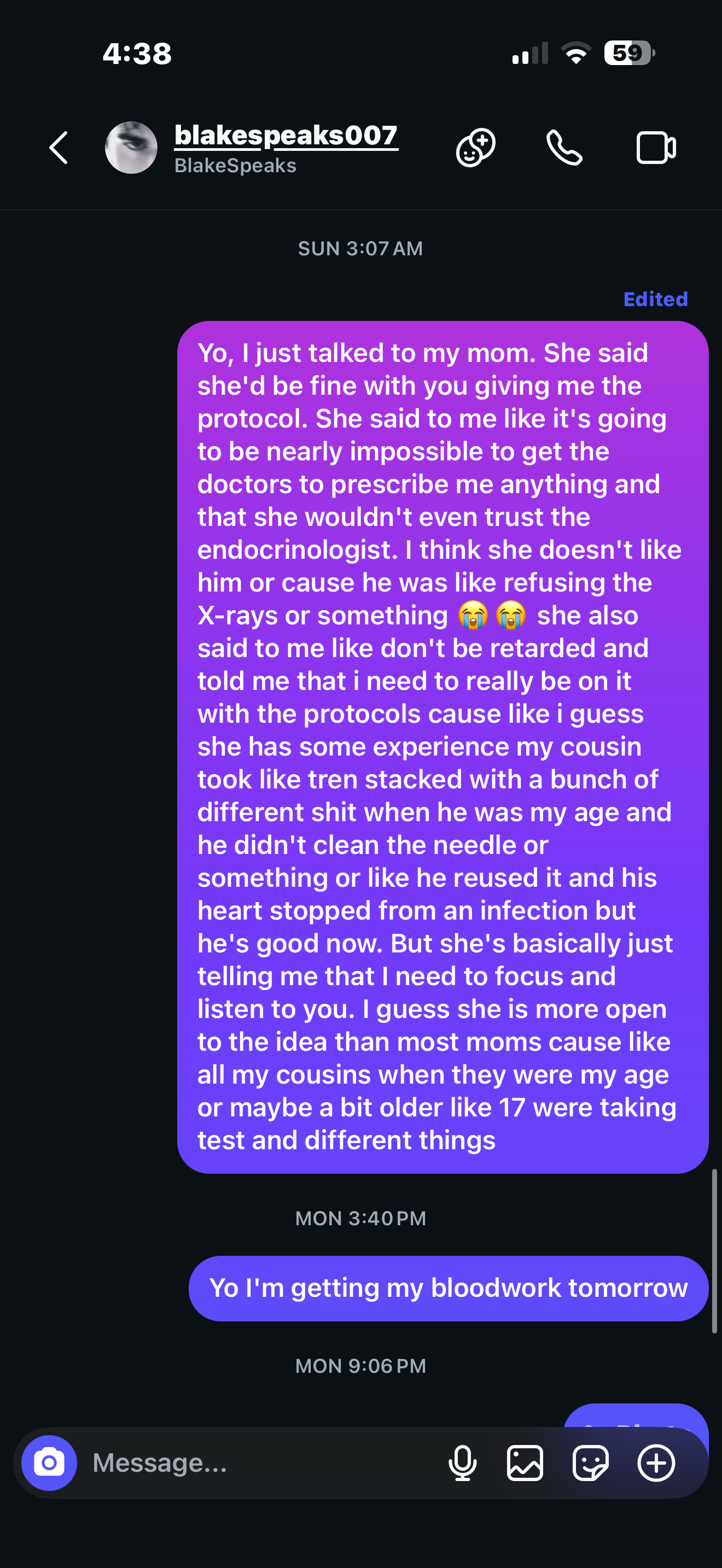The height and width of the screenshot is (1568, 722).
Task: Open more attachment options plus icon
Action: [x=656, y=1462]
